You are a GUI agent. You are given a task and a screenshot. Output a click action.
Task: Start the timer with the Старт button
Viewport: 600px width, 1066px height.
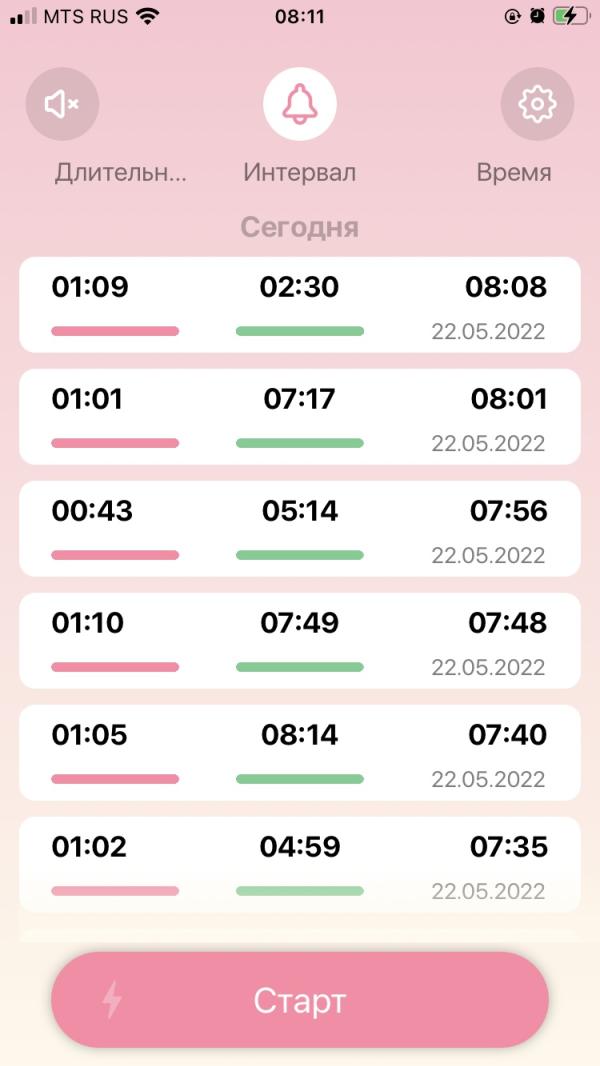point(300,999)
